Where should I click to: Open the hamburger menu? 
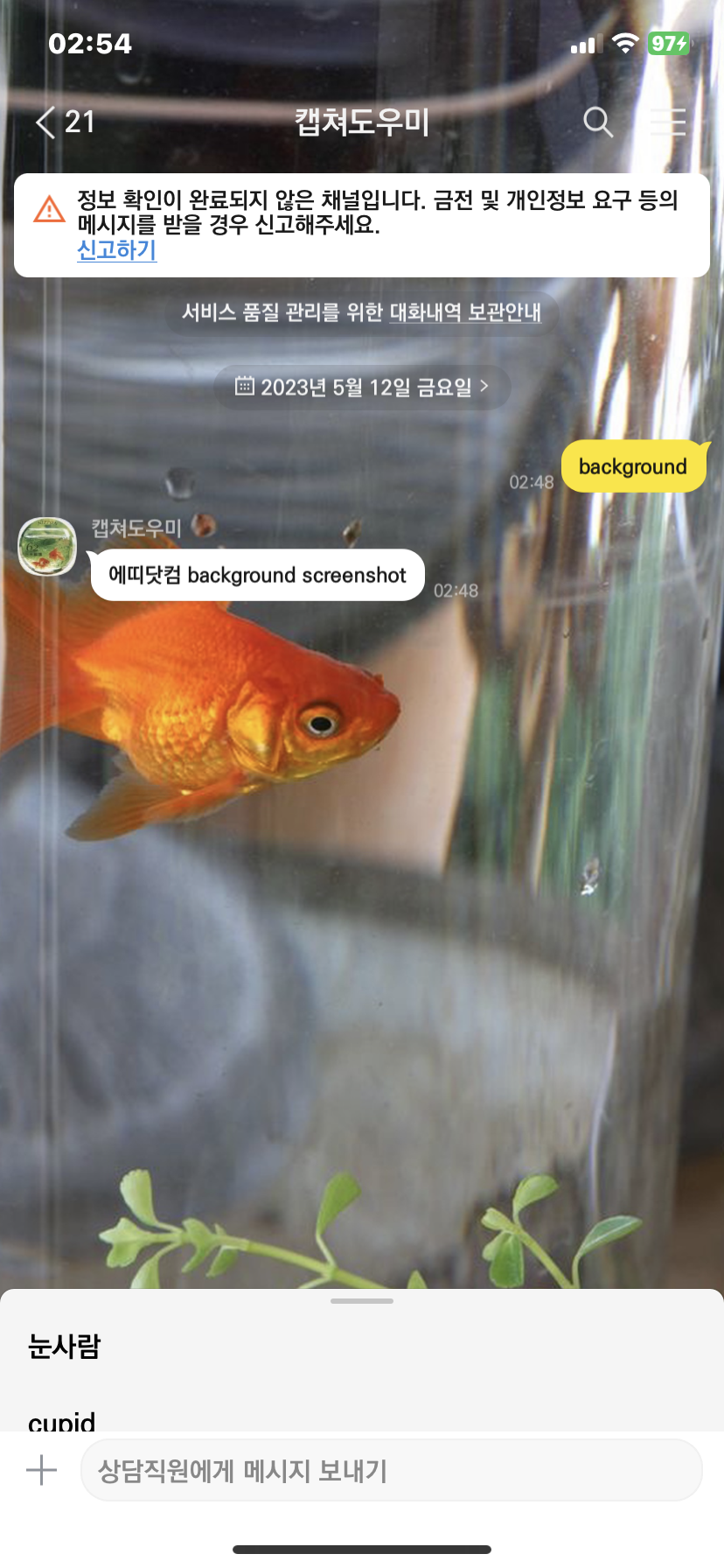(x=668, y=122)
